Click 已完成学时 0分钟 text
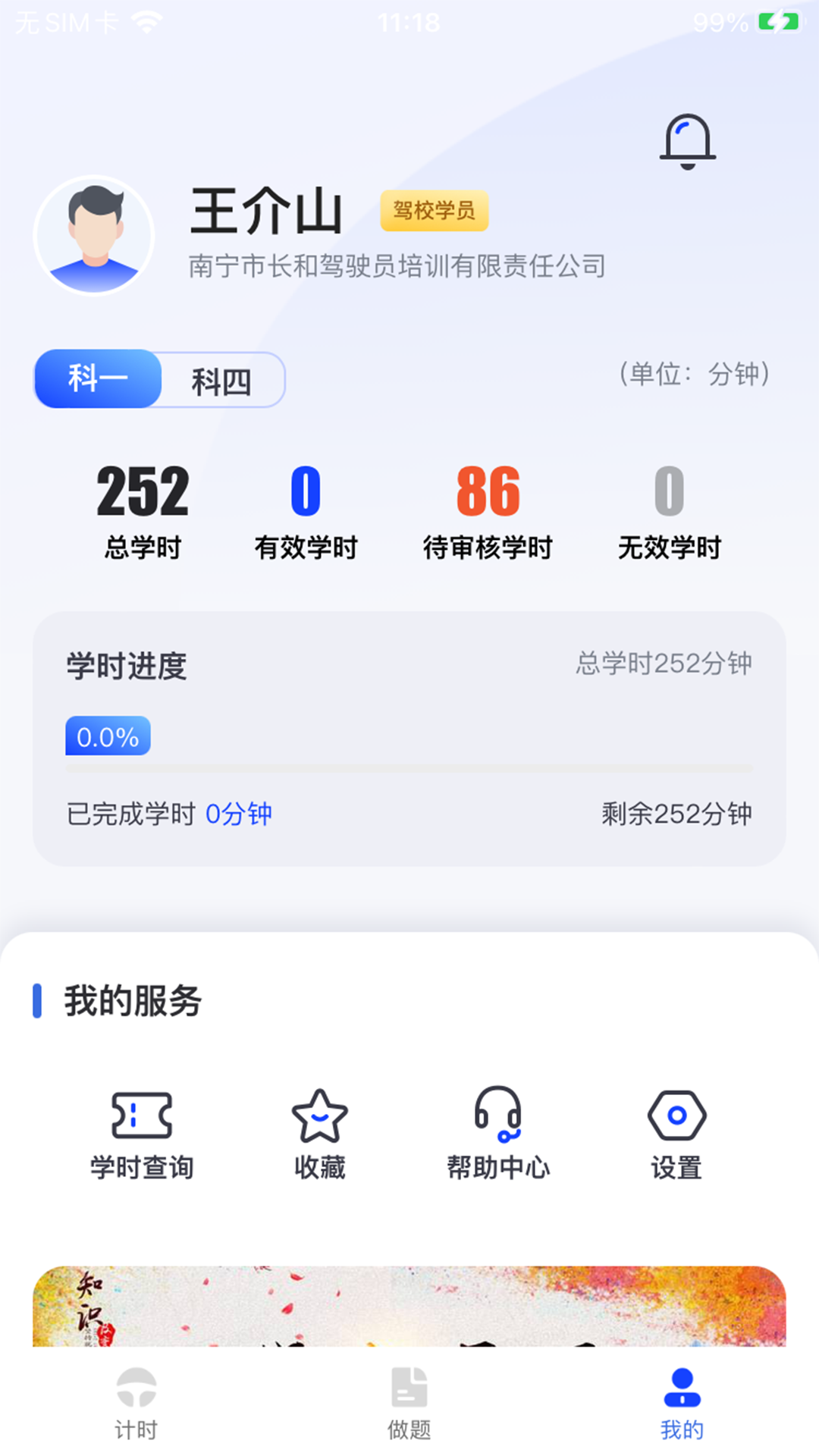Image resolution: width=819 pixels, height=1456 pixels. click(x=168, y=814)
